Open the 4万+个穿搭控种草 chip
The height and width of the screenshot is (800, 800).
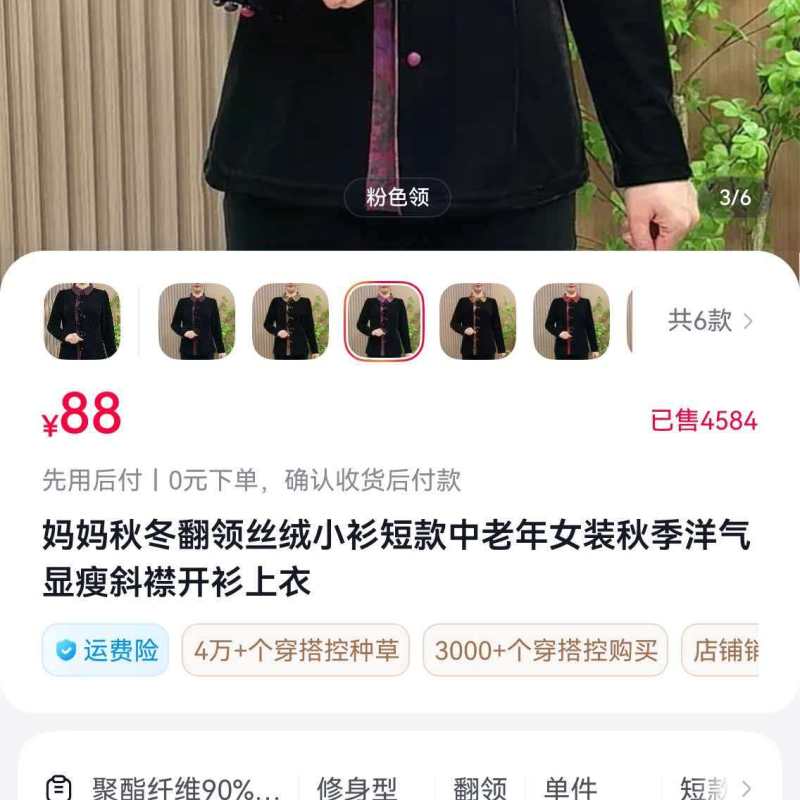[296, 651]
